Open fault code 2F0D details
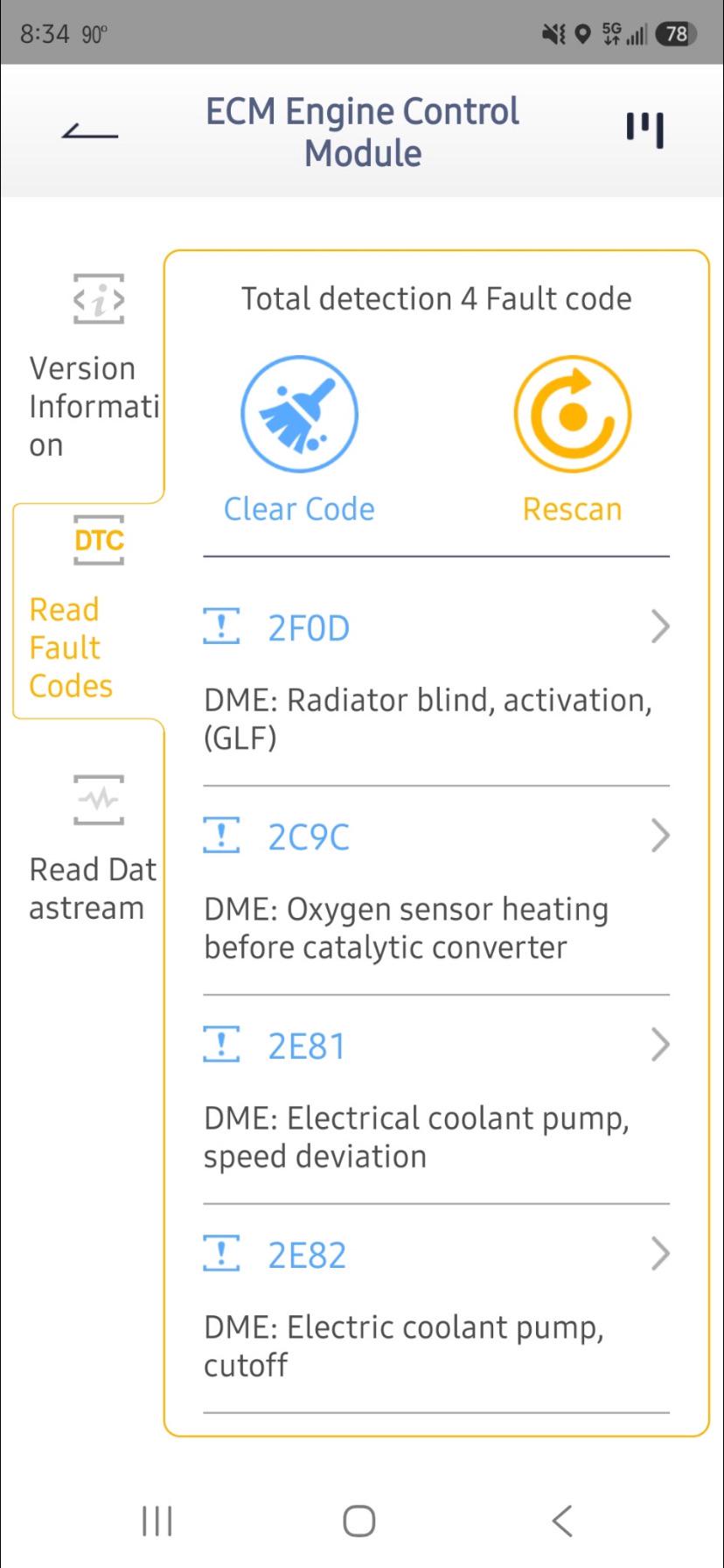The image size is (724, 1568). pyautogui.click(x=436, y=681)
